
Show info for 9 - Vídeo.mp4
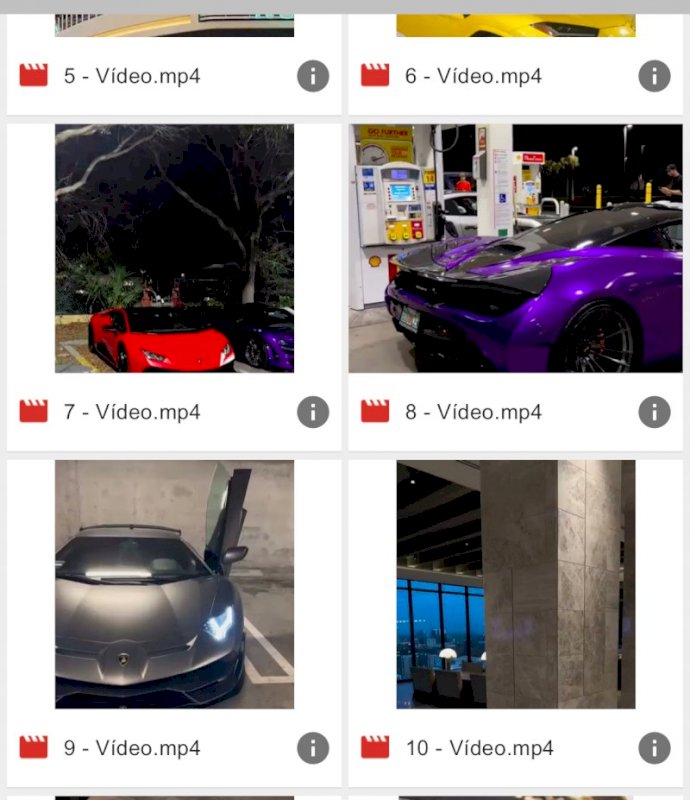[313, 748]
